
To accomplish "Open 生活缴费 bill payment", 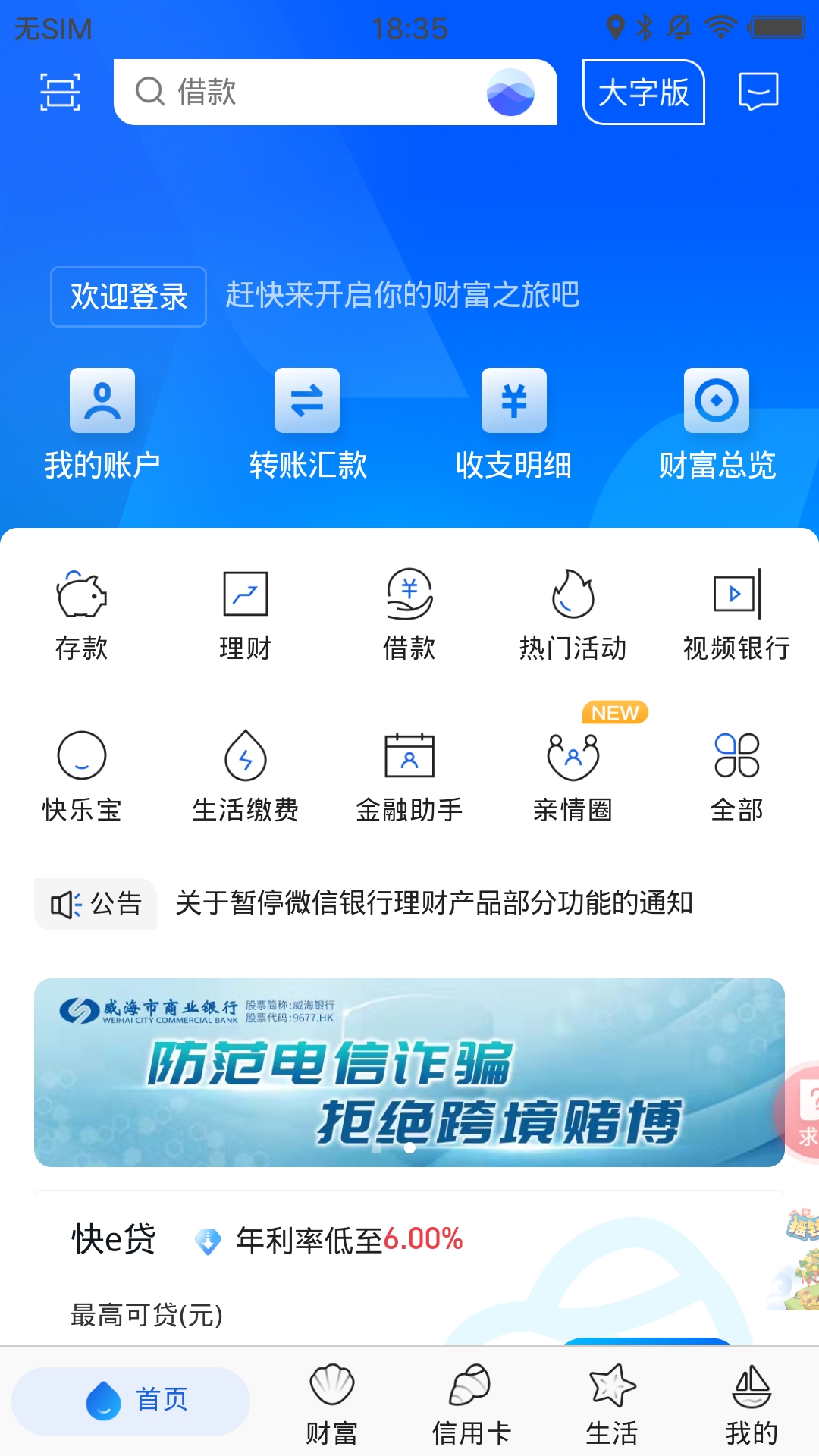I will click(245, 775).
